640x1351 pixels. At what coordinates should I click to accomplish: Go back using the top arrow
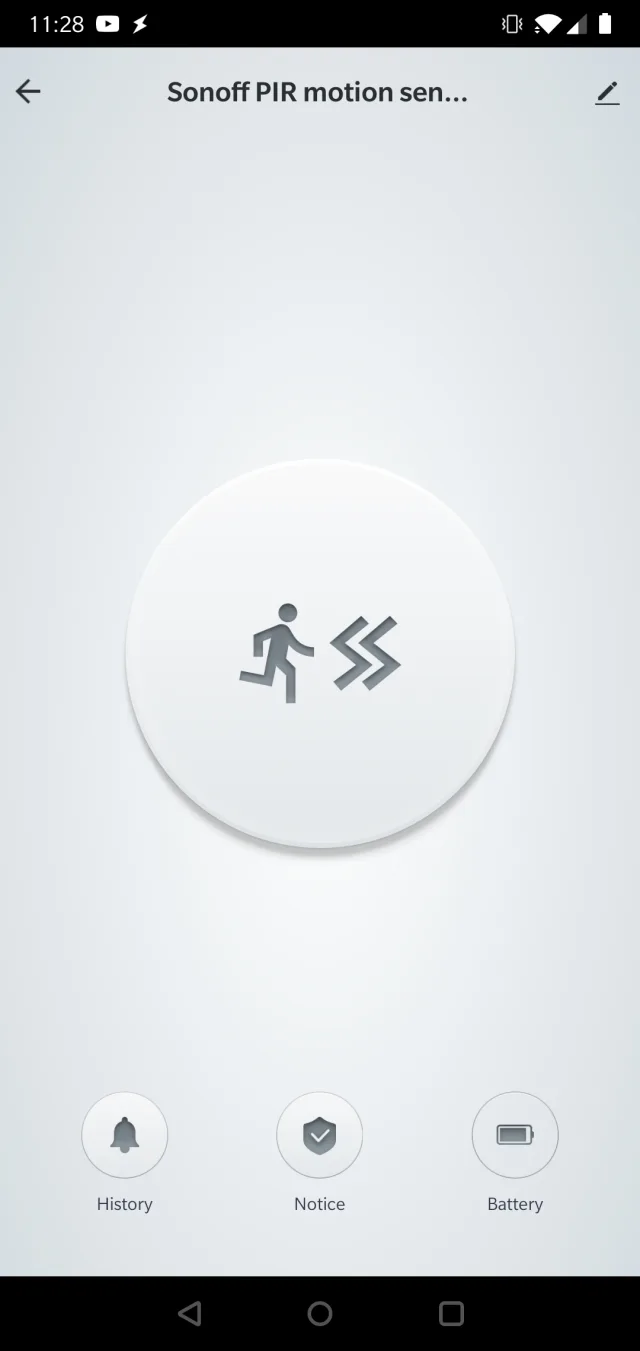coord(28,92)
